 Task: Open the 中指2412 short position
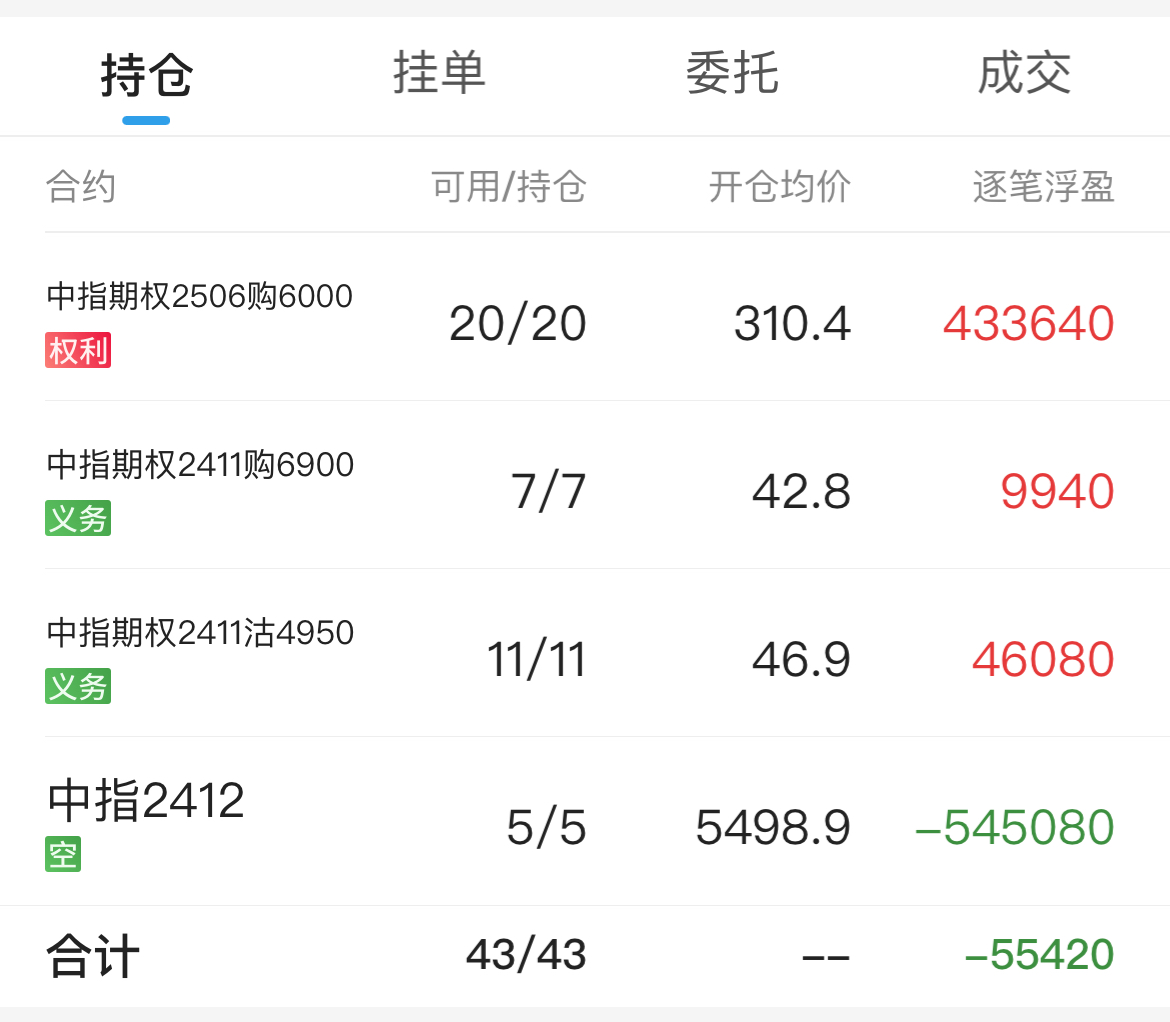585,821
